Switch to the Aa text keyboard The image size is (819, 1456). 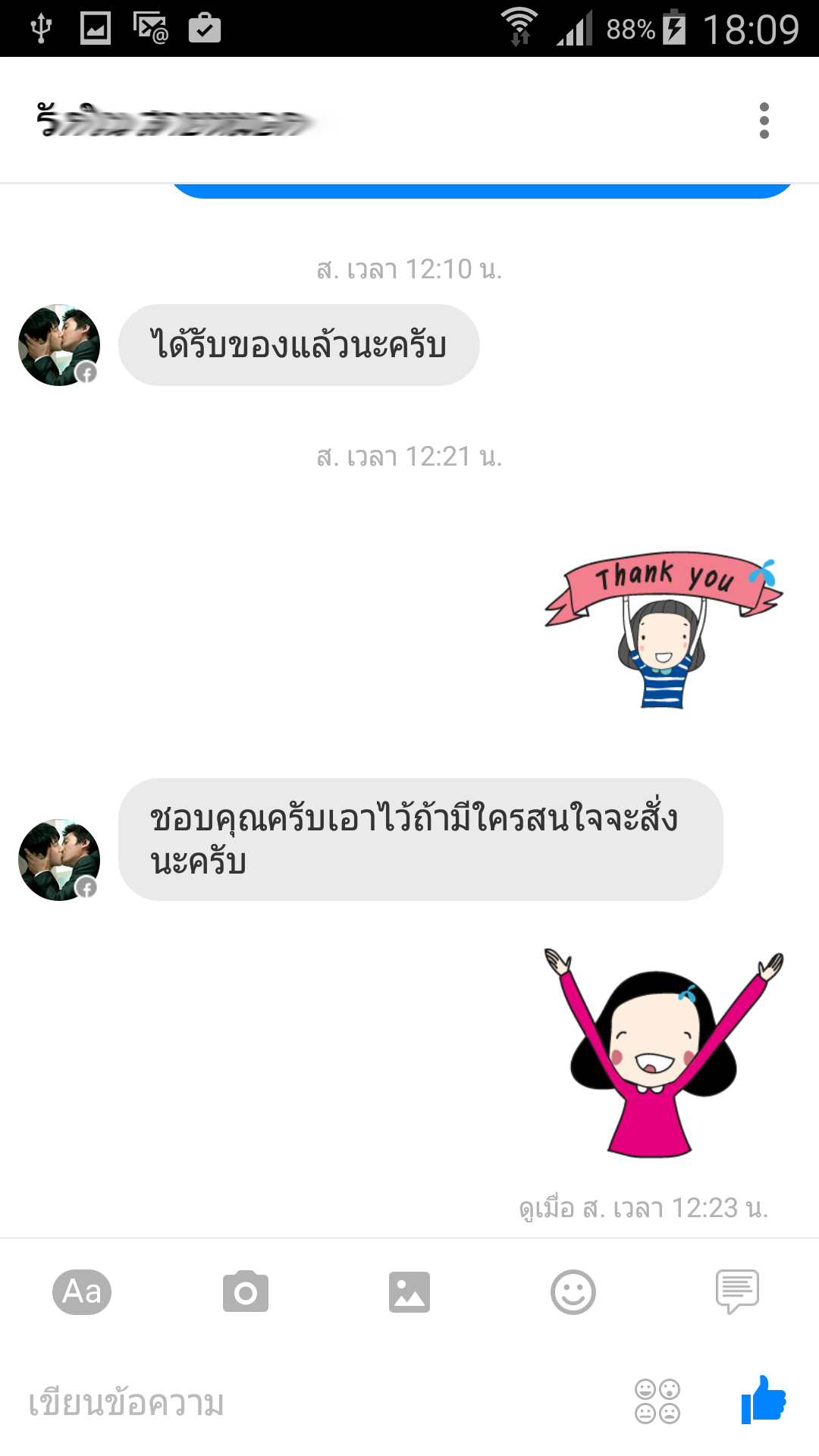pos(82,1291)
